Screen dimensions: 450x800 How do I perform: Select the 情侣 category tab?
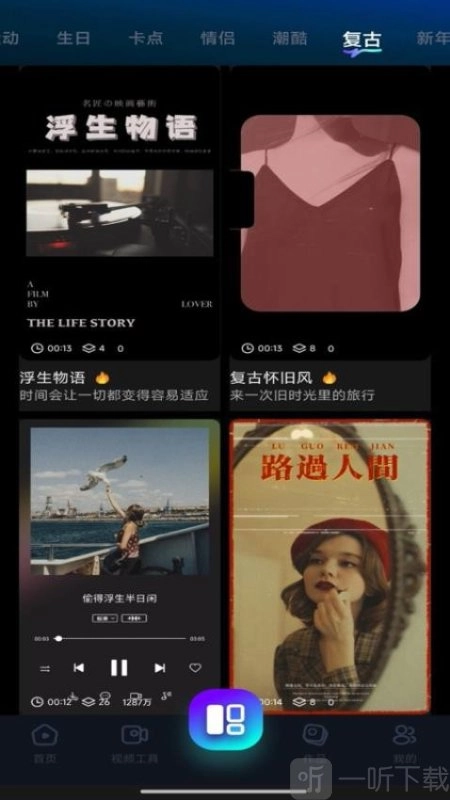[218, 39]
